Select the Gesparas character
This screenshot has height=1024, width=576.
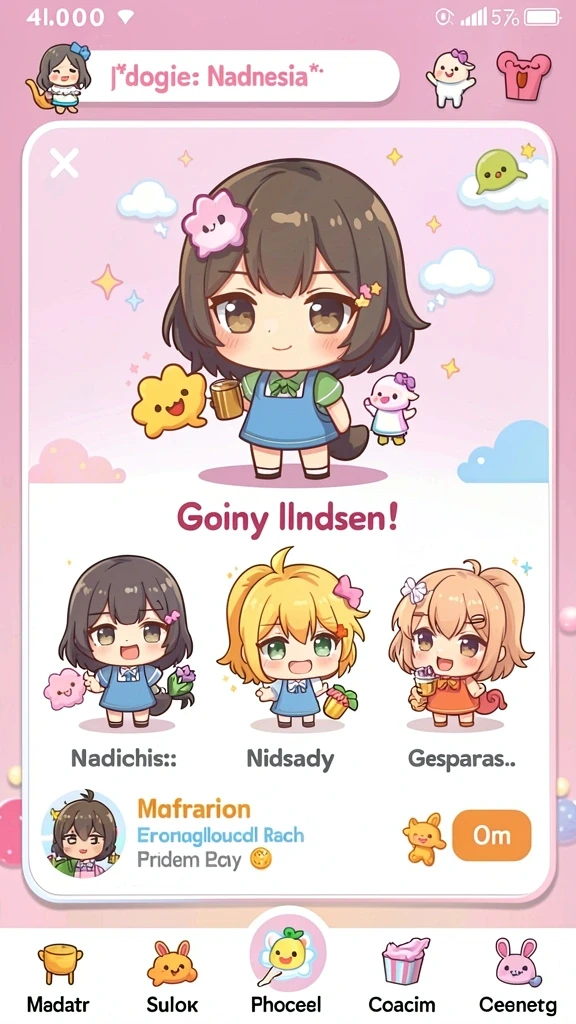click(x=462, y=661)
